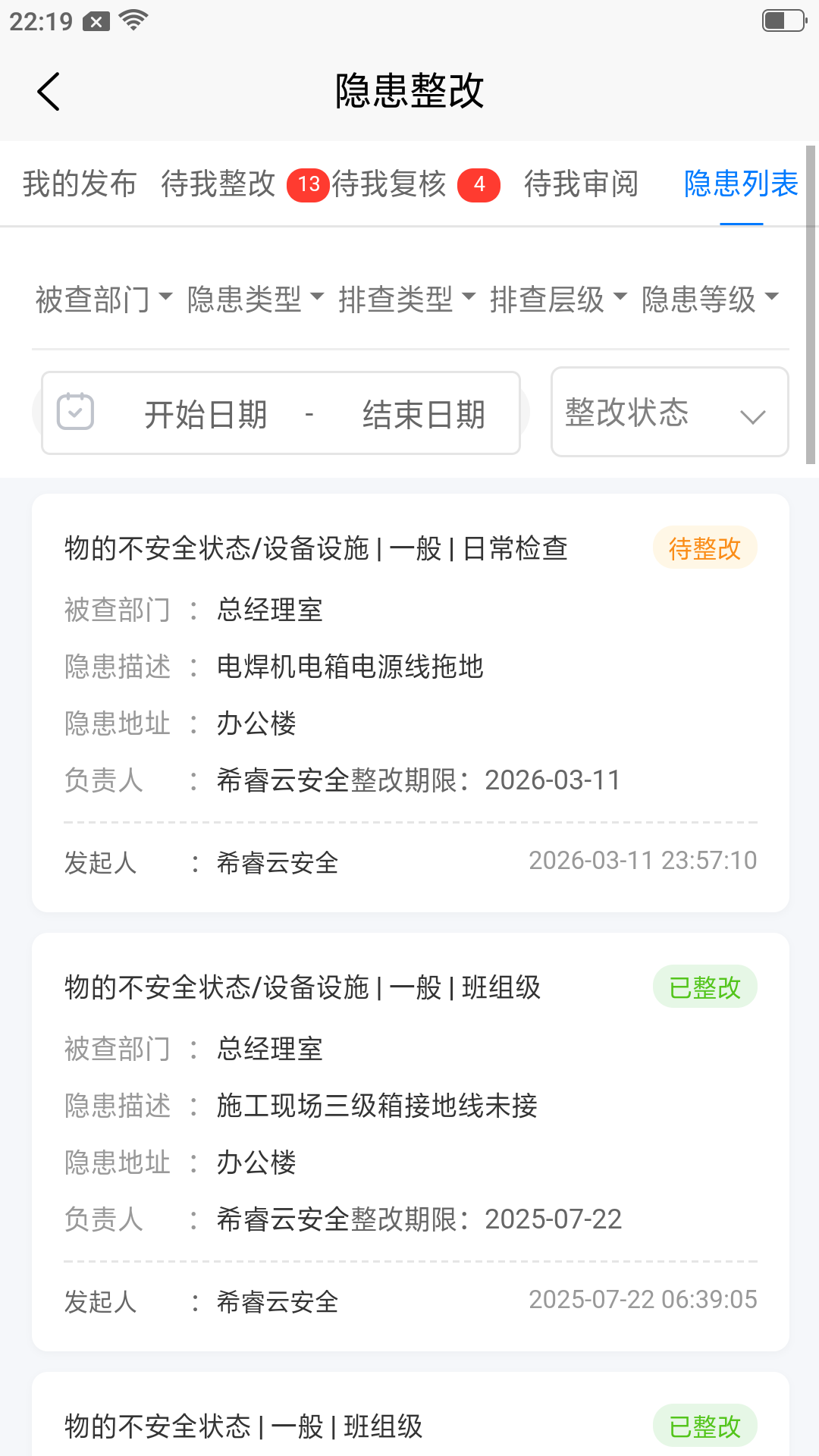Select the 开始日期 start date field
This screenshot has height=1456, width=819.
207,412
